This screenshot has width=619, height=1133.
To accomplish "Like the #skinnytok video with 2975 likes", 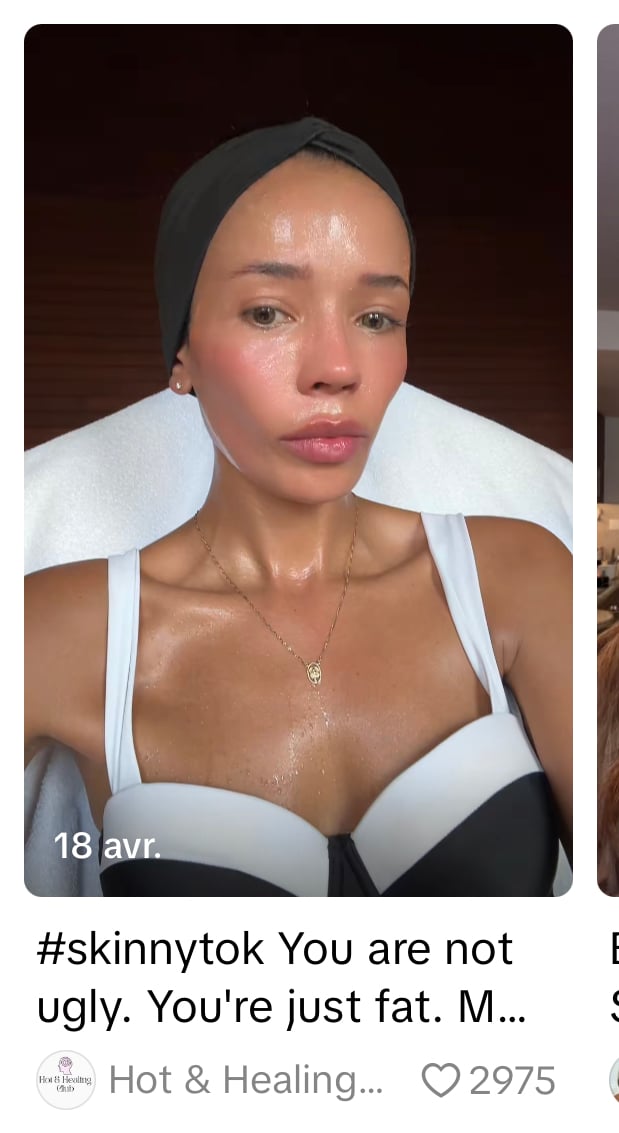I will (440, 1080).
